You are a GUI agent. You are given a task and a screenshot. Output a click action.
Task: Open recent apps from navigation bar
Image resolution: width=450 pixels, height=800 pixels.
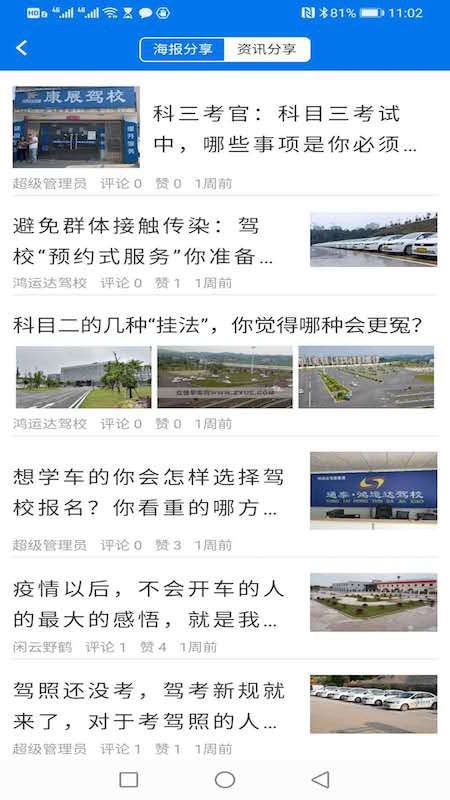(129, 779)
